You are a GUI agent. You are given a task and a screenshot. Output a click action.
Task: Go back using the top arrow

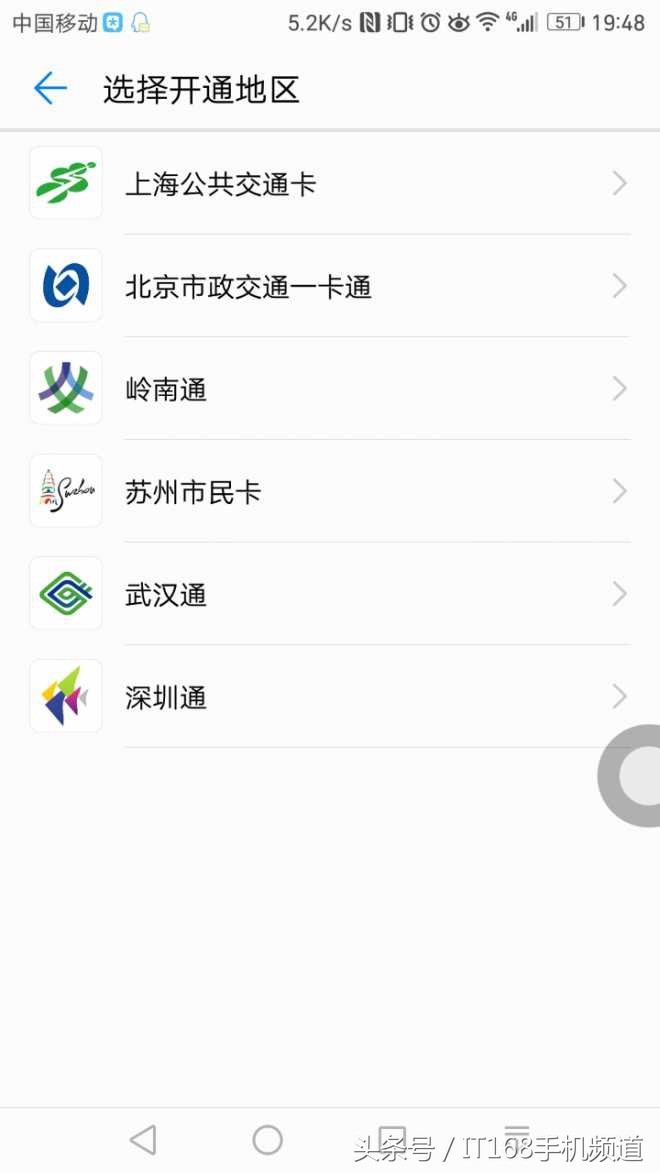click(x=49, y=89)
